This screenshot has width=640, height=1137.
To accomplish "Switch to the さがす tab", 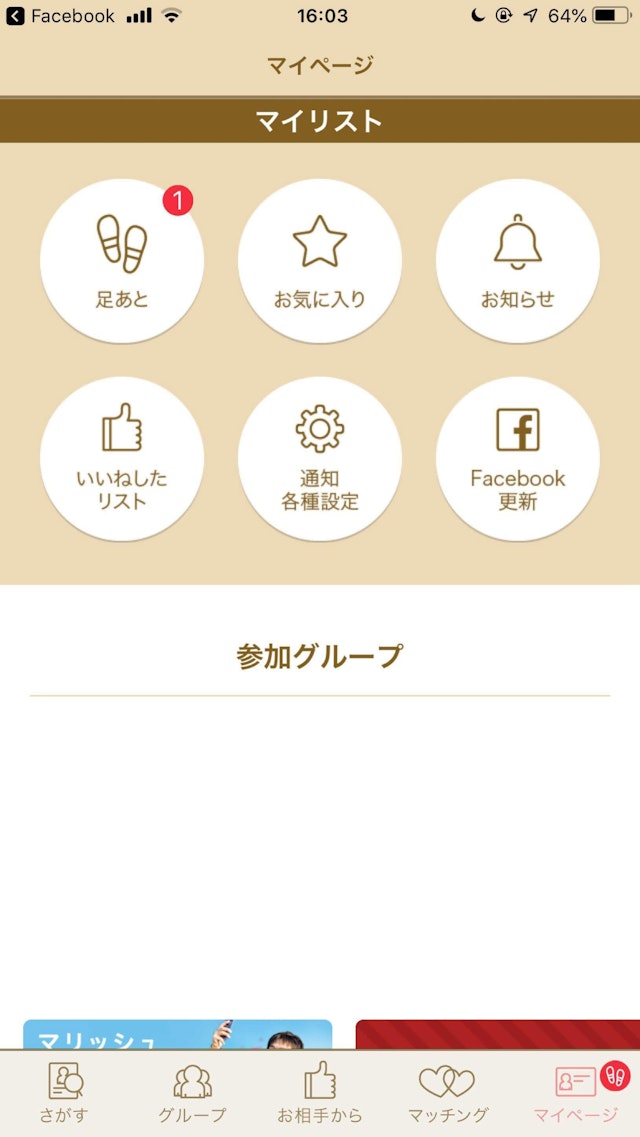I will pos(64,1093).
